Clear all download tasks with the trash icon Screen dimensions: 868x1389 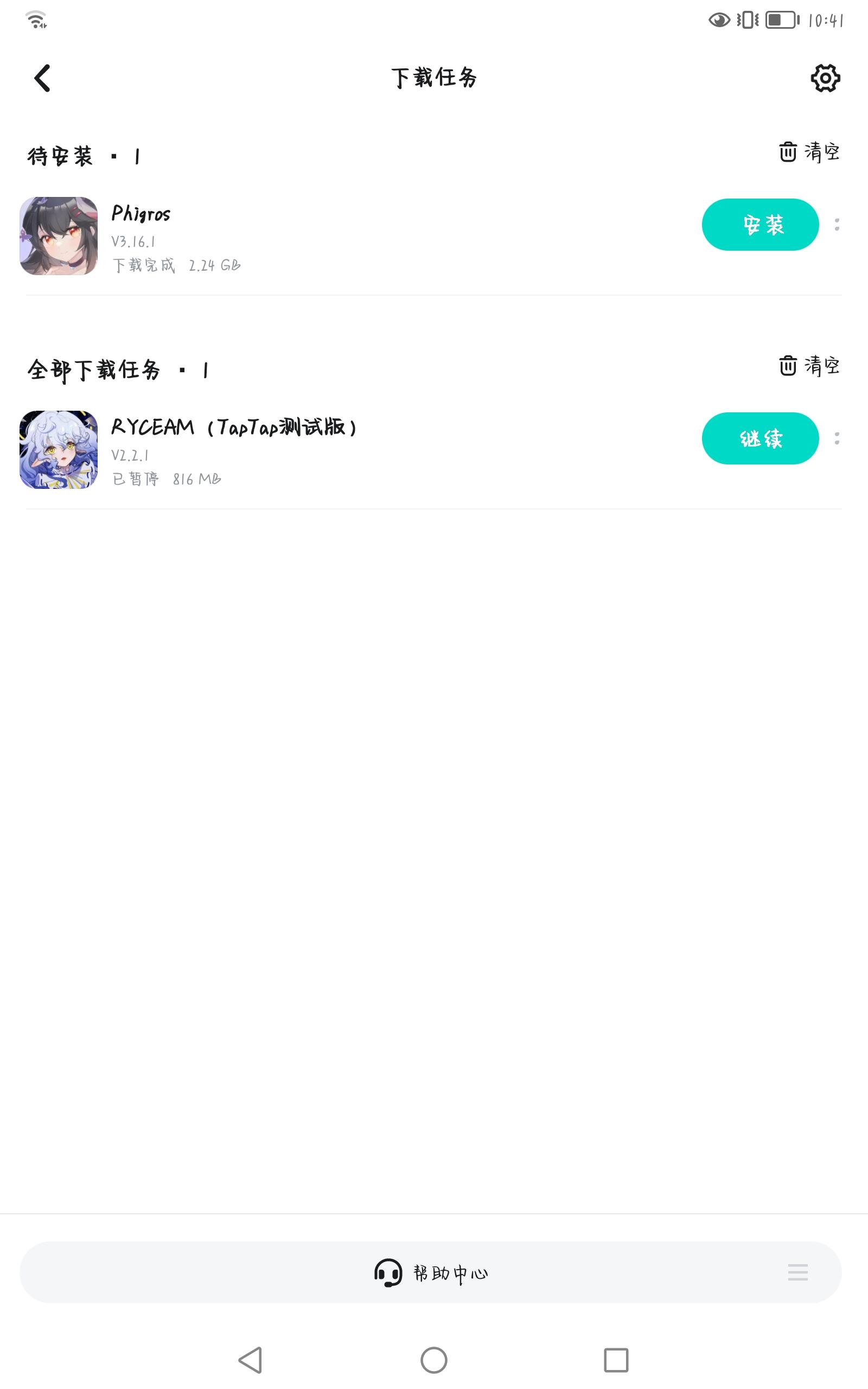[789, 365]
